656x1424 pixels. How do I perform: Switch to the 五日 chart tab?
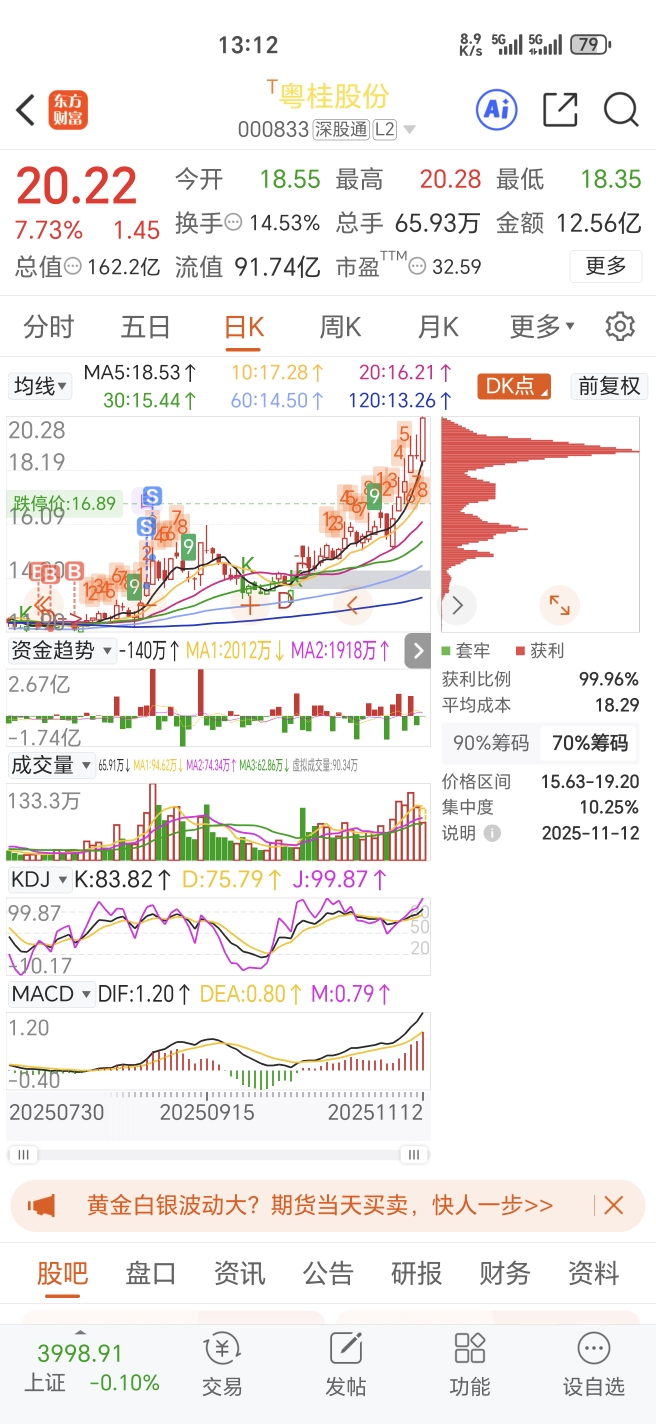[x=146, y=327]
